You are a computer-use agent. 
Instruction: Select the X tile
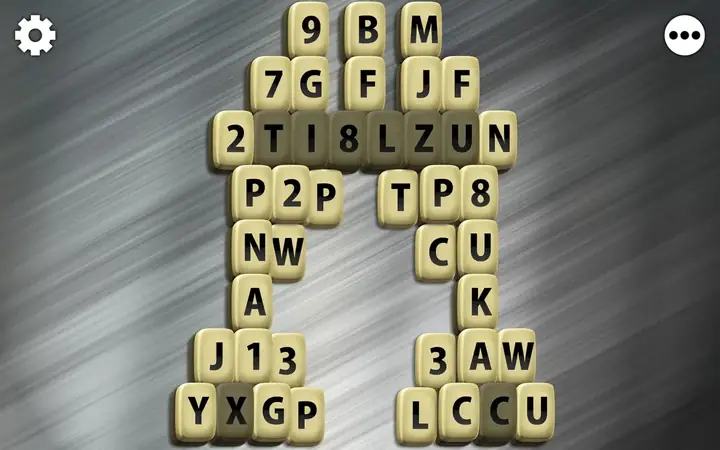236,410
